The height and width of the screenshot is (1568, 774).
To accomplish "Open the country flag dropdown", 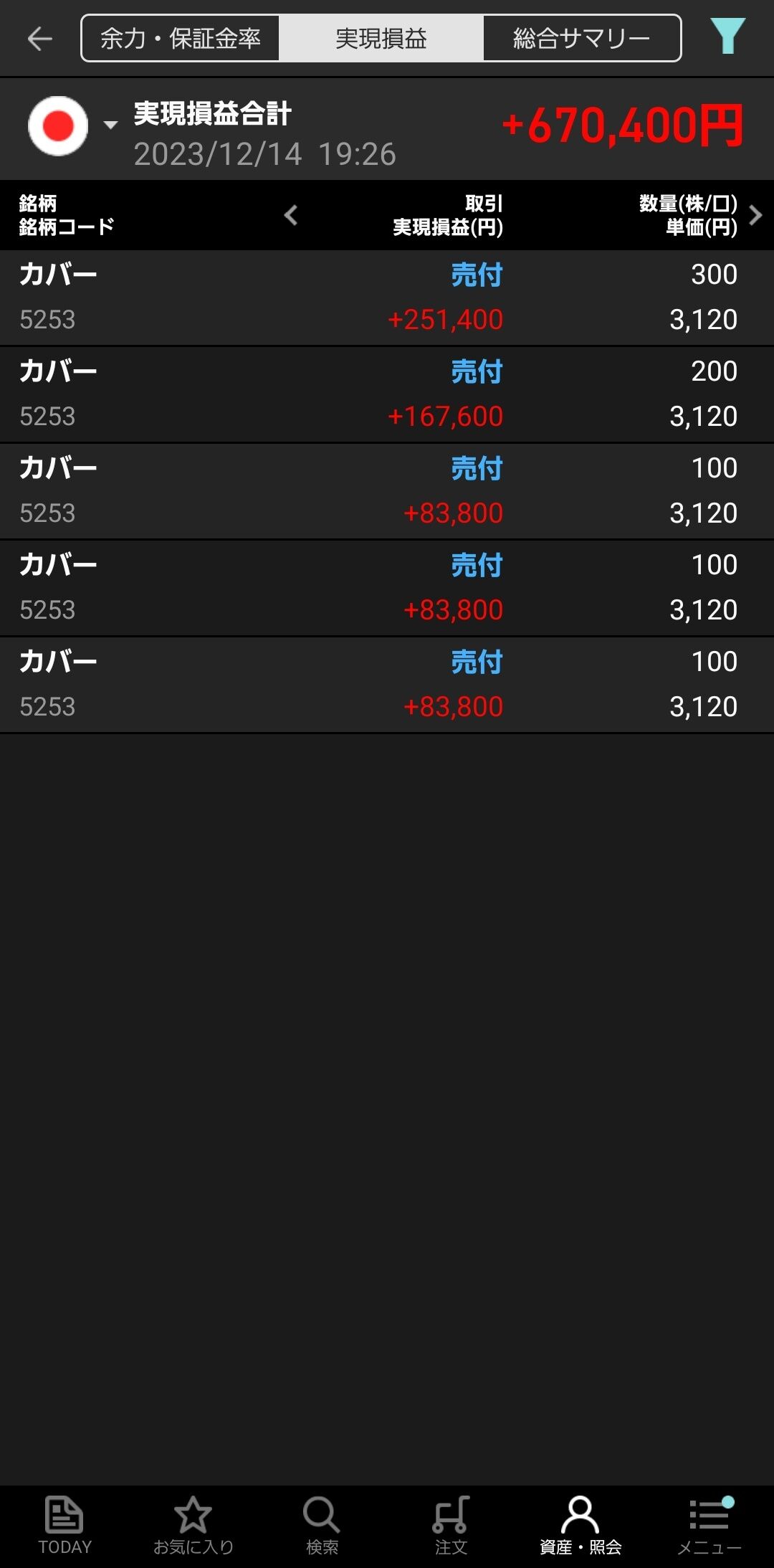I will 72,126.
